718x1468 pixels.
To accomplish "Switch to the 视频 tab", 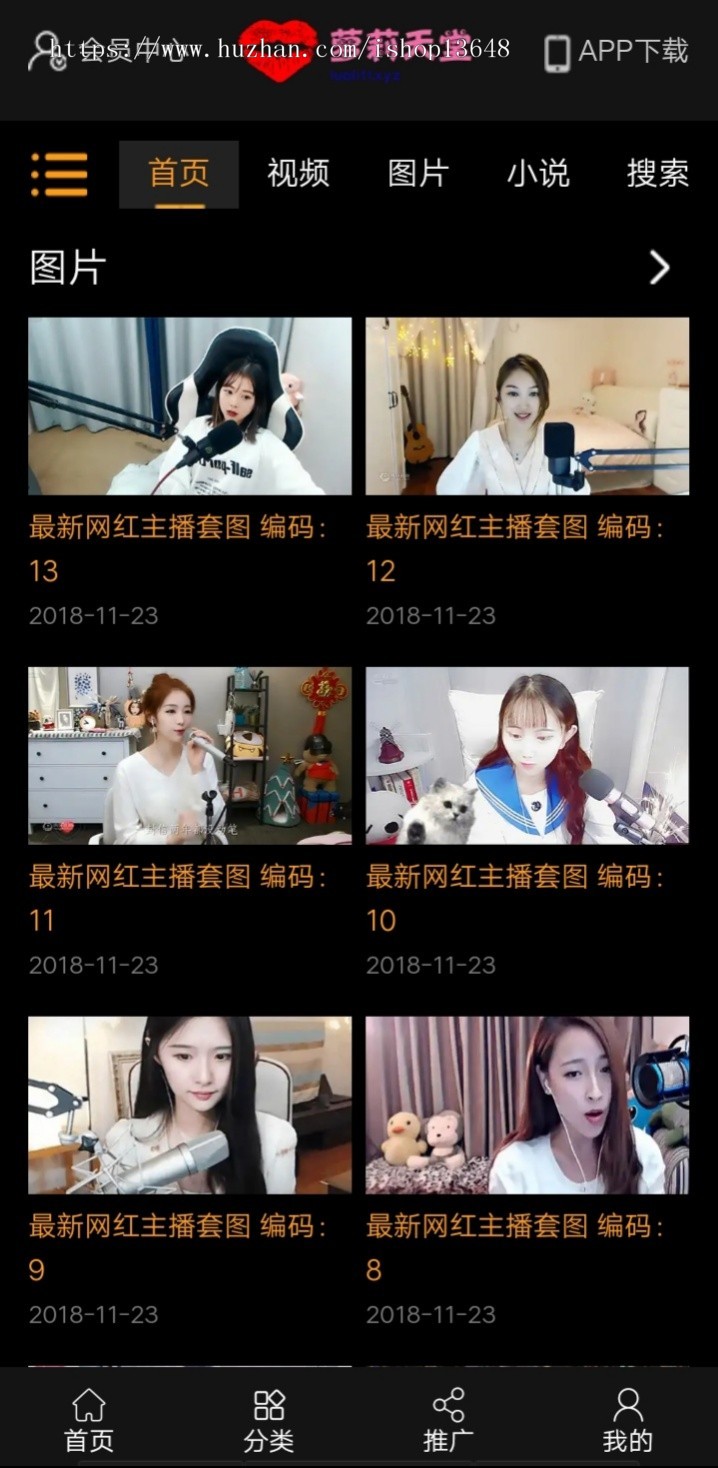I will pos(298,174).
